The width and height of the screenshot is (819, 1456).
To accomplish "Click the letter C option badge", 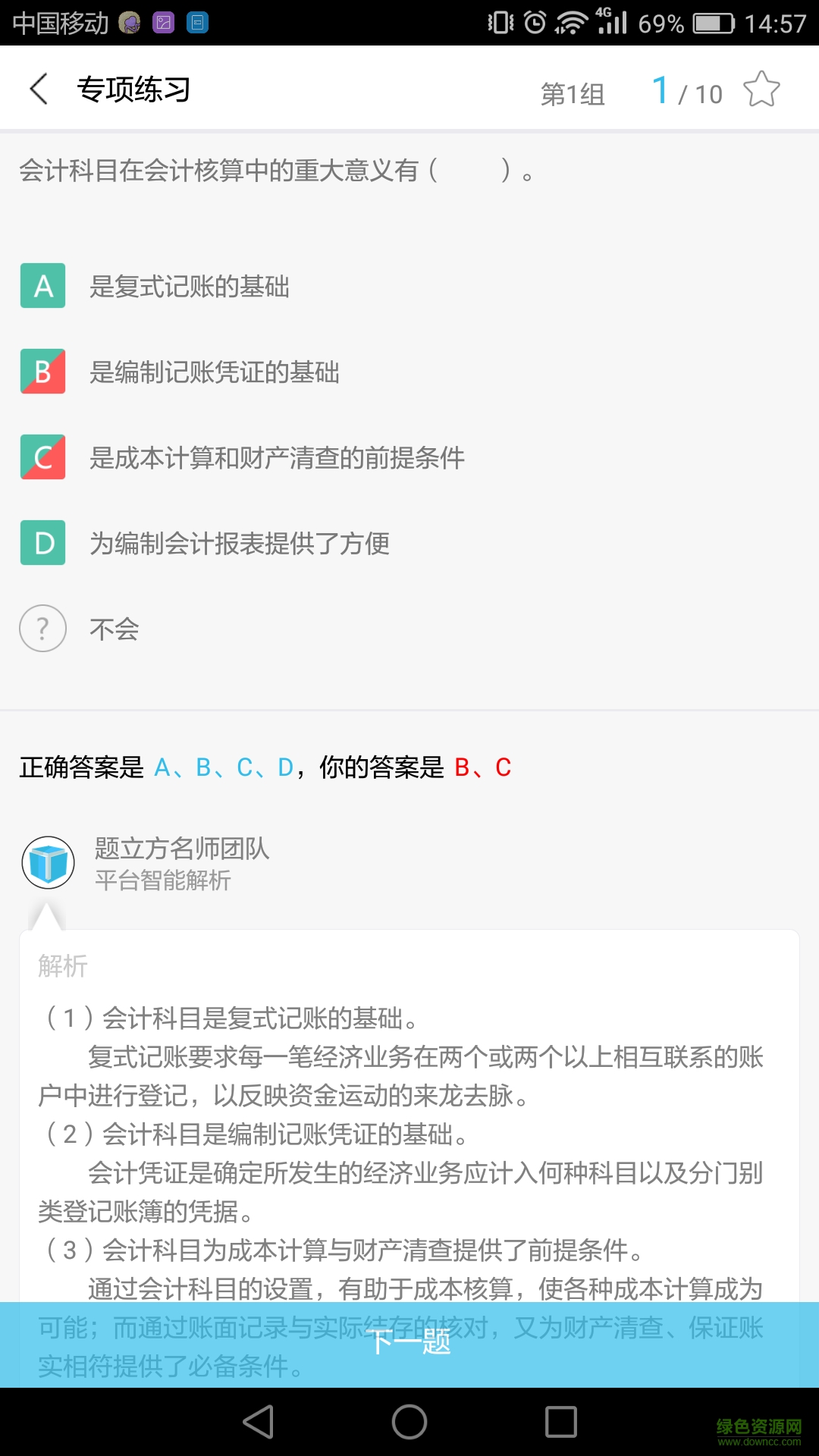I will coord(42,458).
